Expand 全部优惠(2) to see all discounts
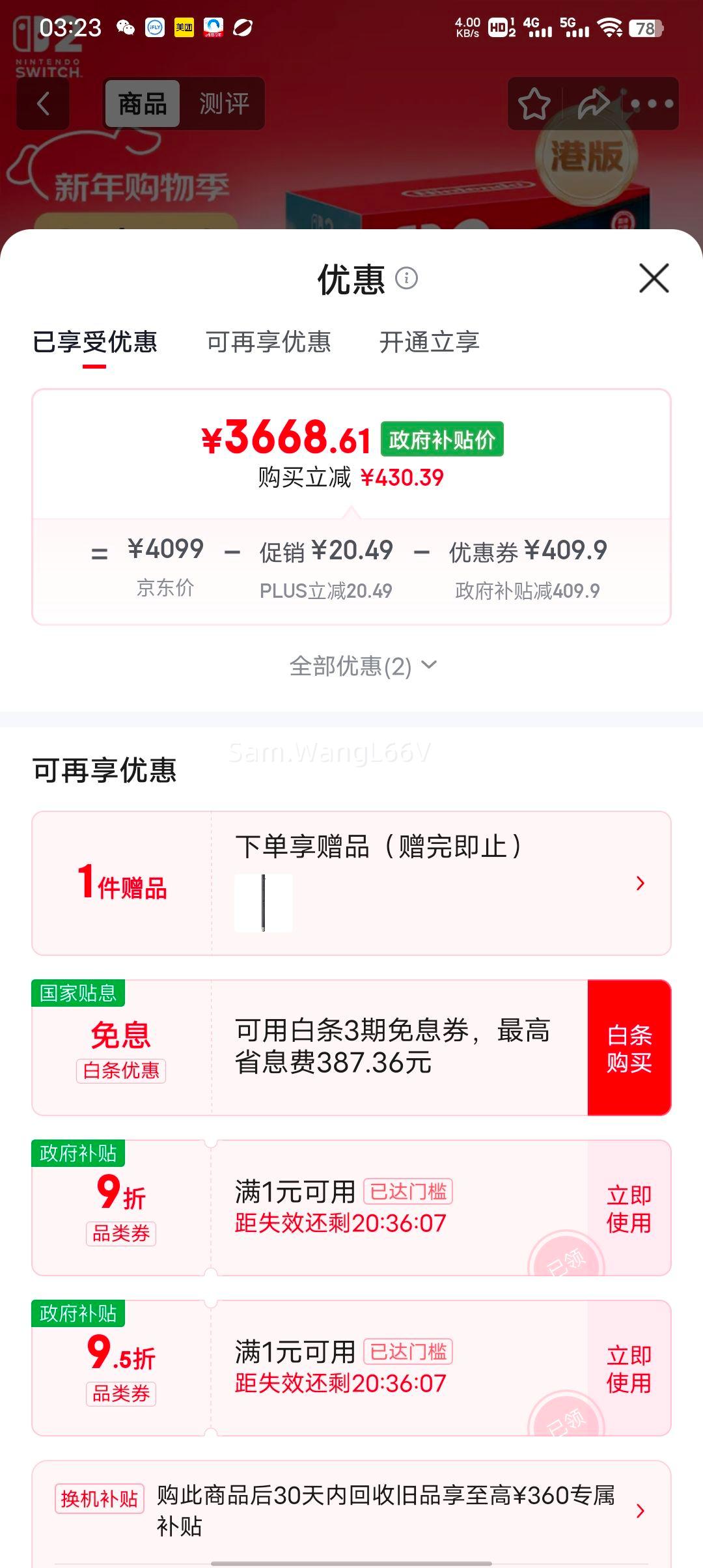Screen dimensions: 703x1568 [x=362, y=665]
